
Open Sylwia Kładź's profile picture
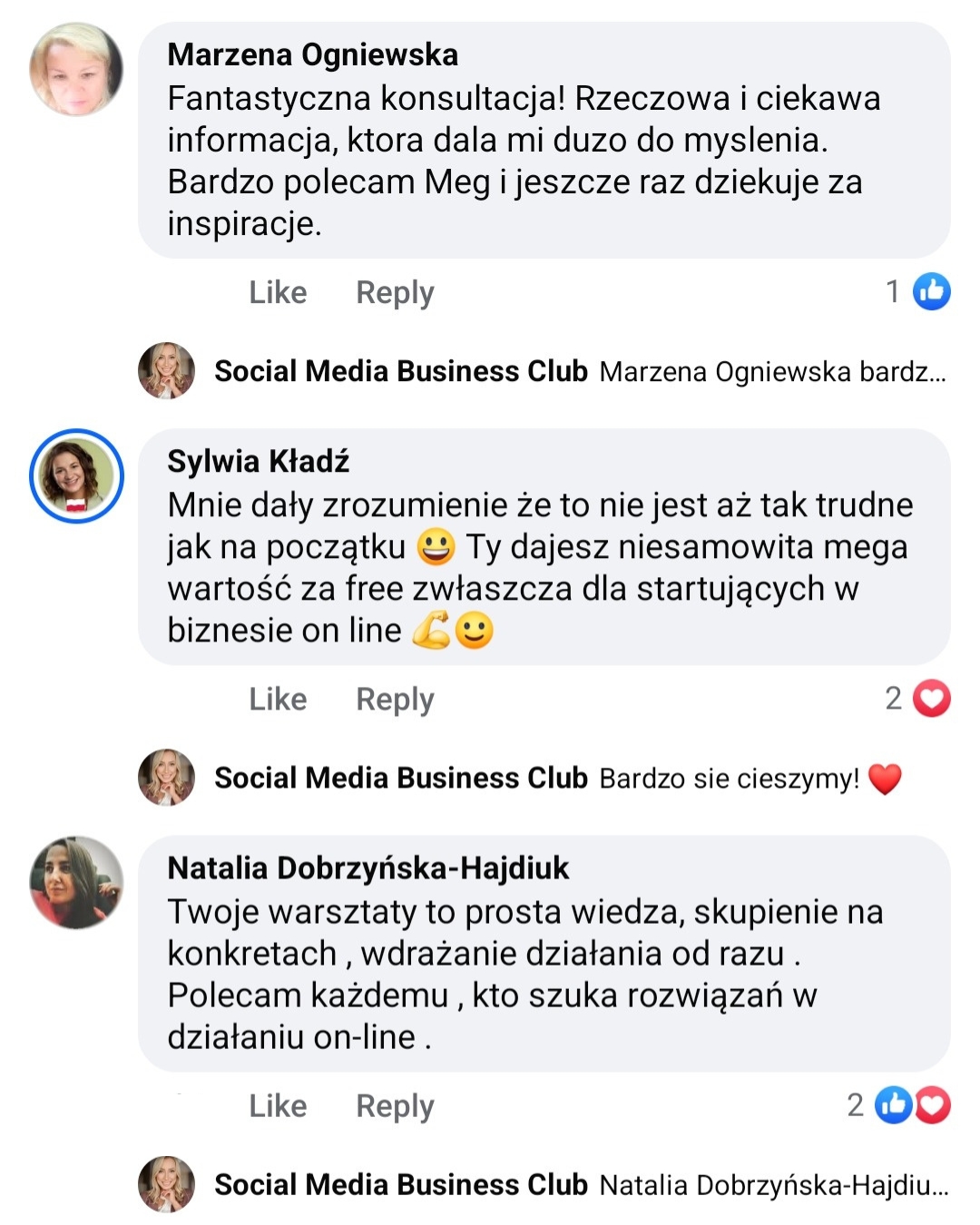click(76, 475)
